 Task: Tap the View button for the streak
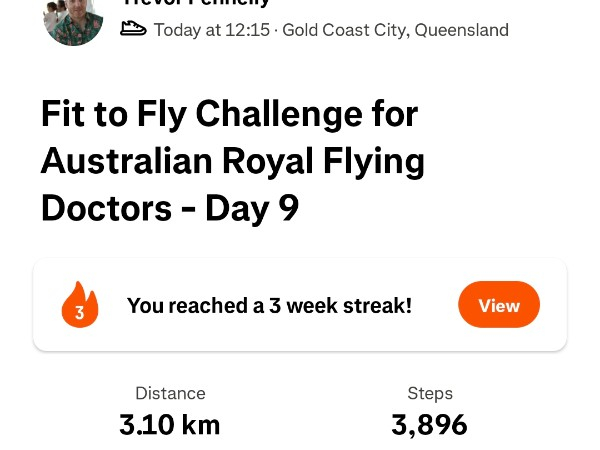coord(498,305)
